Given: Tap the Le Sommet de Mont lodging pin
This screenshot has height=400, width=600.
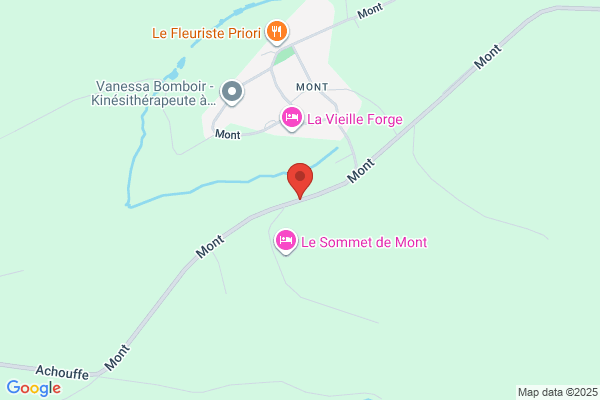Looking at the screenshot, I should (x=286, y=242).
